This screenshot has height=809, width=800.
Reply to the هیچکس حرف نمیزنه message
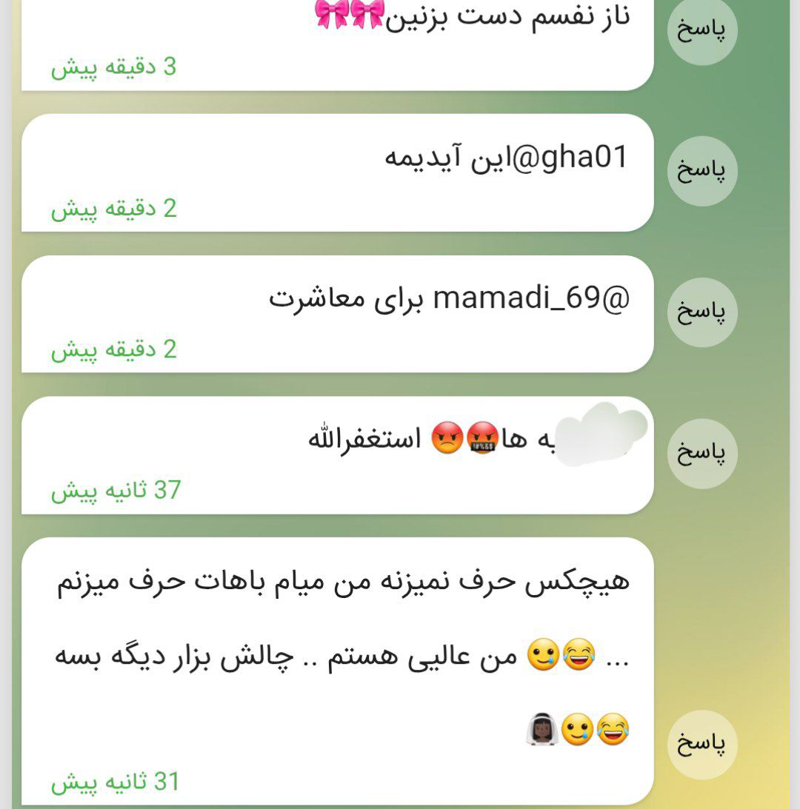(x=702, y=745)
